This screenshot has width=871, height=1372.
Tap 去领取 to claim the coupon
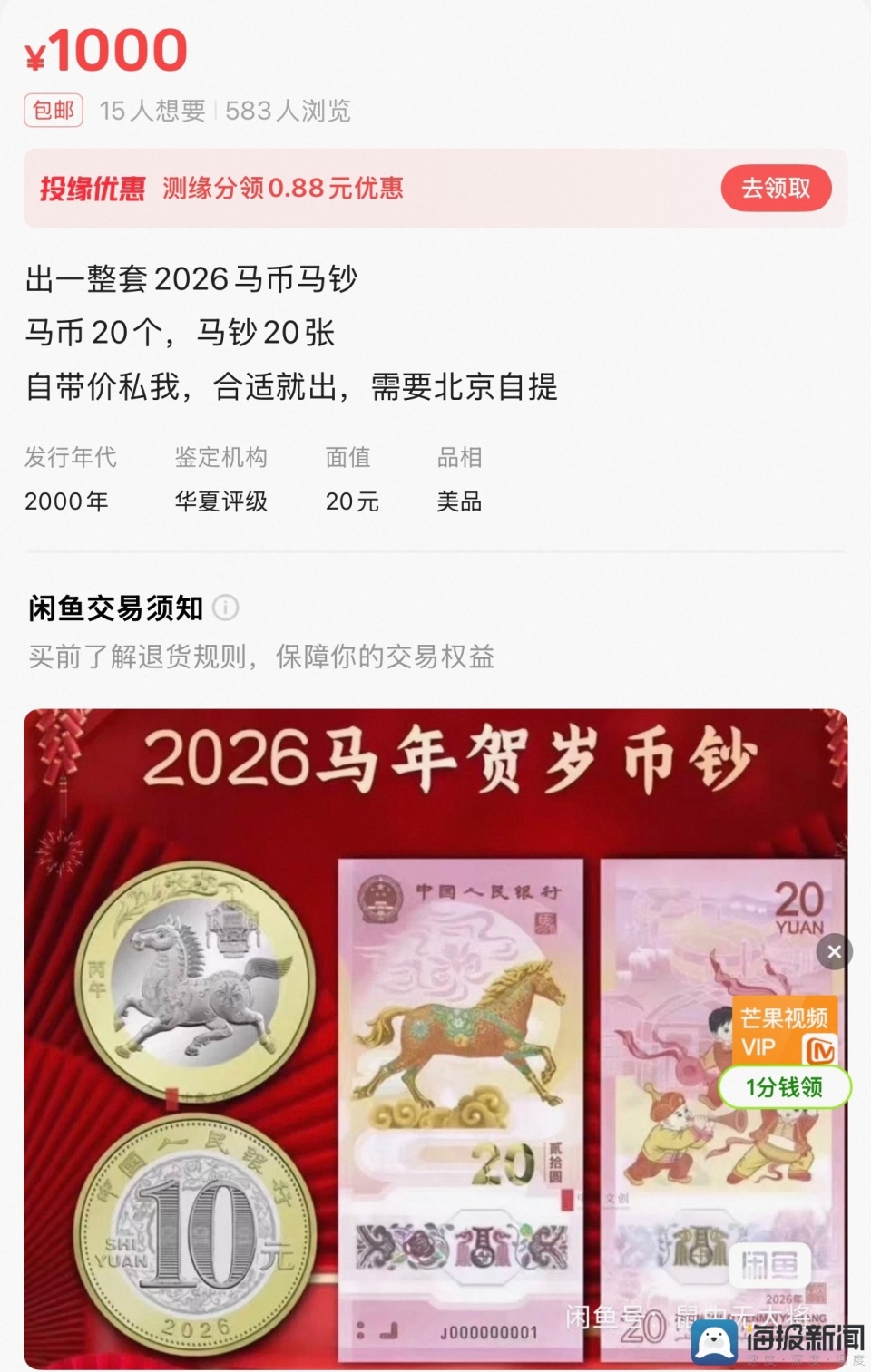(776, 188)
